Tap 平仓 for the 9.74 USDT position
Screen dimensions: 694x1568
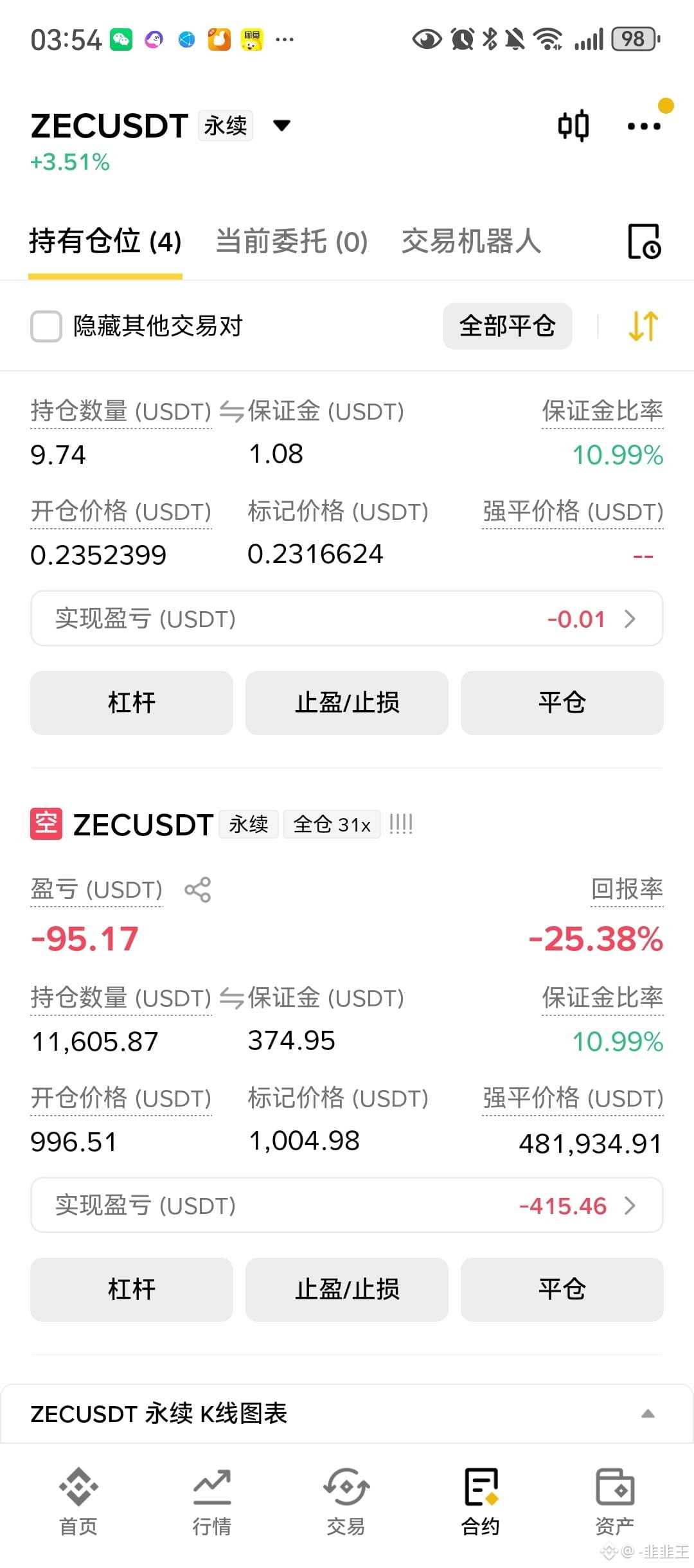click(562, 703)
